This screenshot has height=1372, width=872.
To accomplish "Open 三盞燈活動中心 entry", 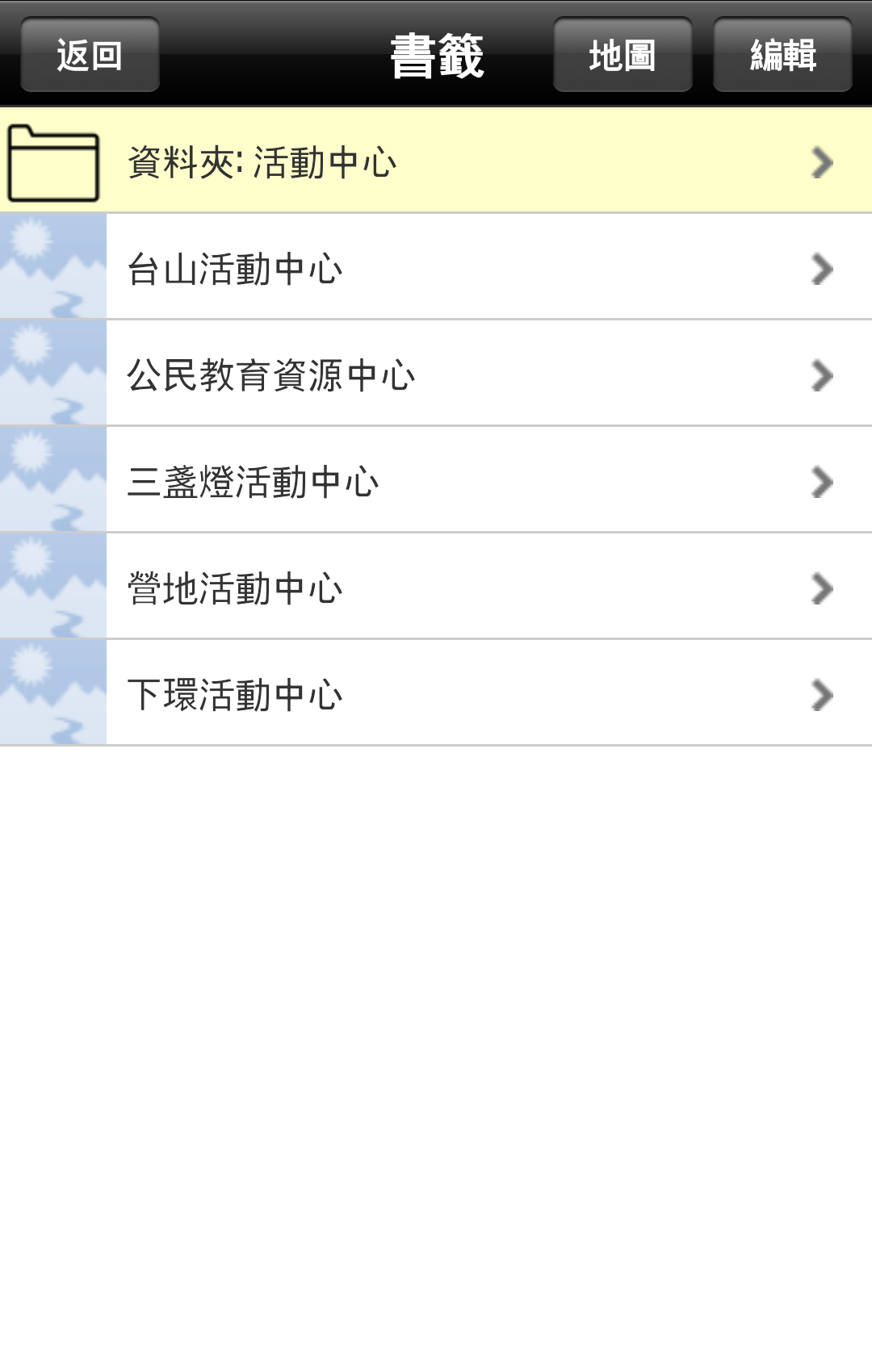I will (x=436, y=482).
